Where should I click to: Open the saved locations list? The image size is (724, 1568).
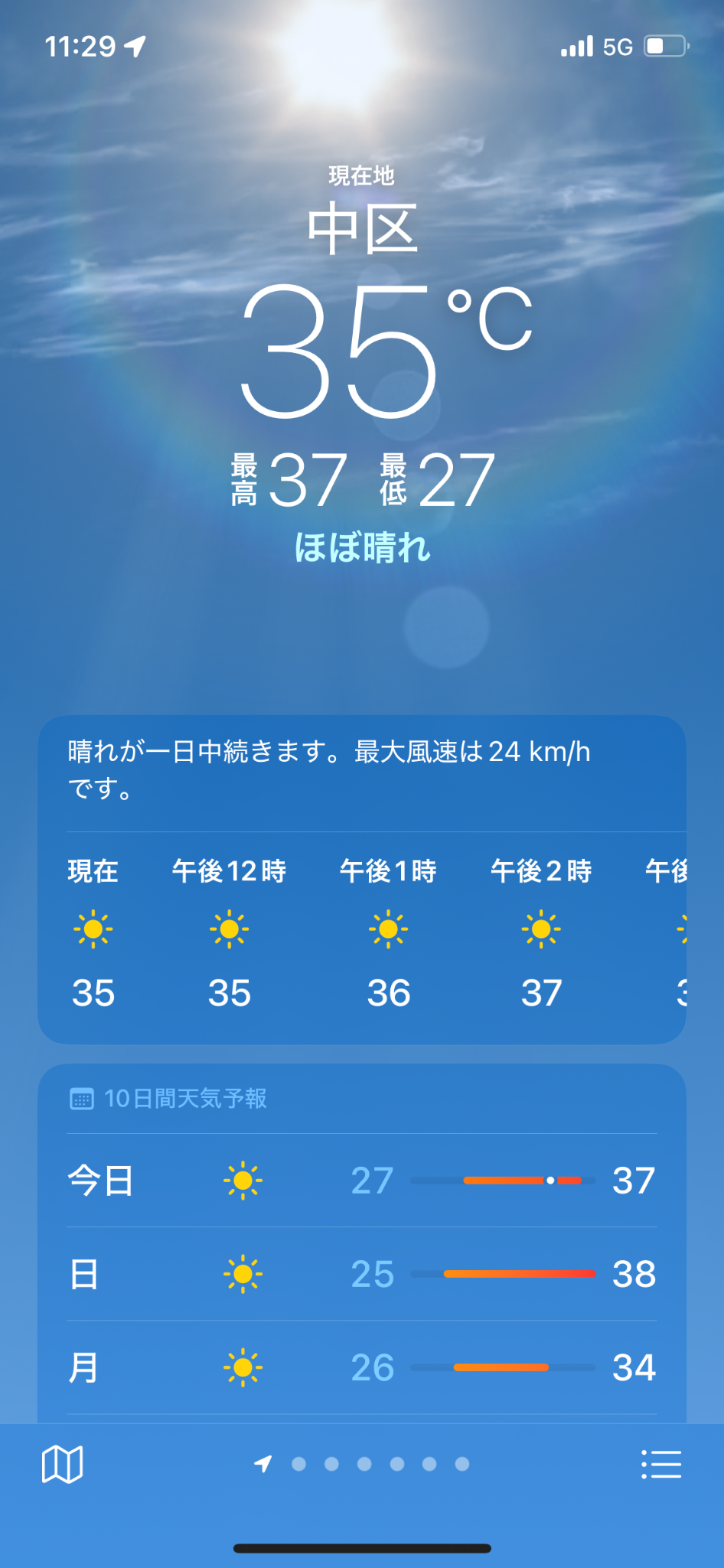tap(660, 1465)
